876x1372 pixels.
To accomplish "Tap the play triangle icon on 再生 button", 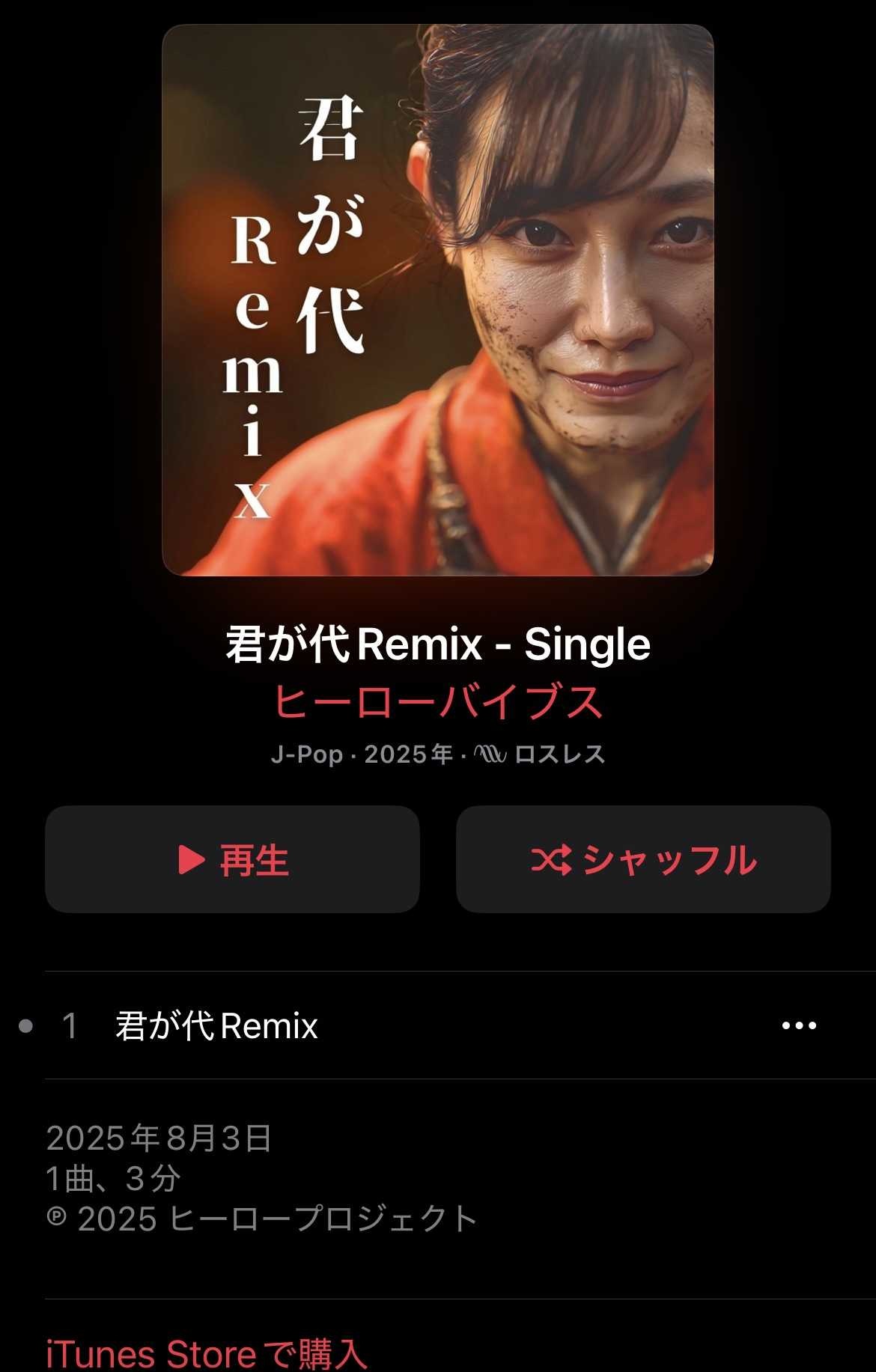I will (x=193, y=861).
